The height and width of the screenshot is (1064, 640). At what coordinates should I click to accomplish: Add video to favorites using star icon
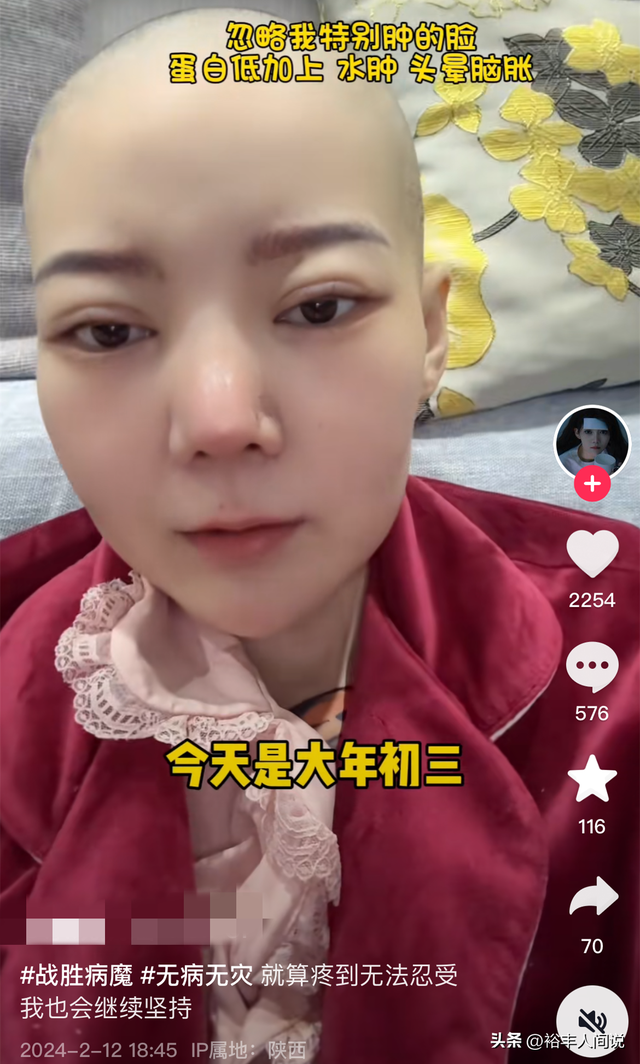point(592,780)
